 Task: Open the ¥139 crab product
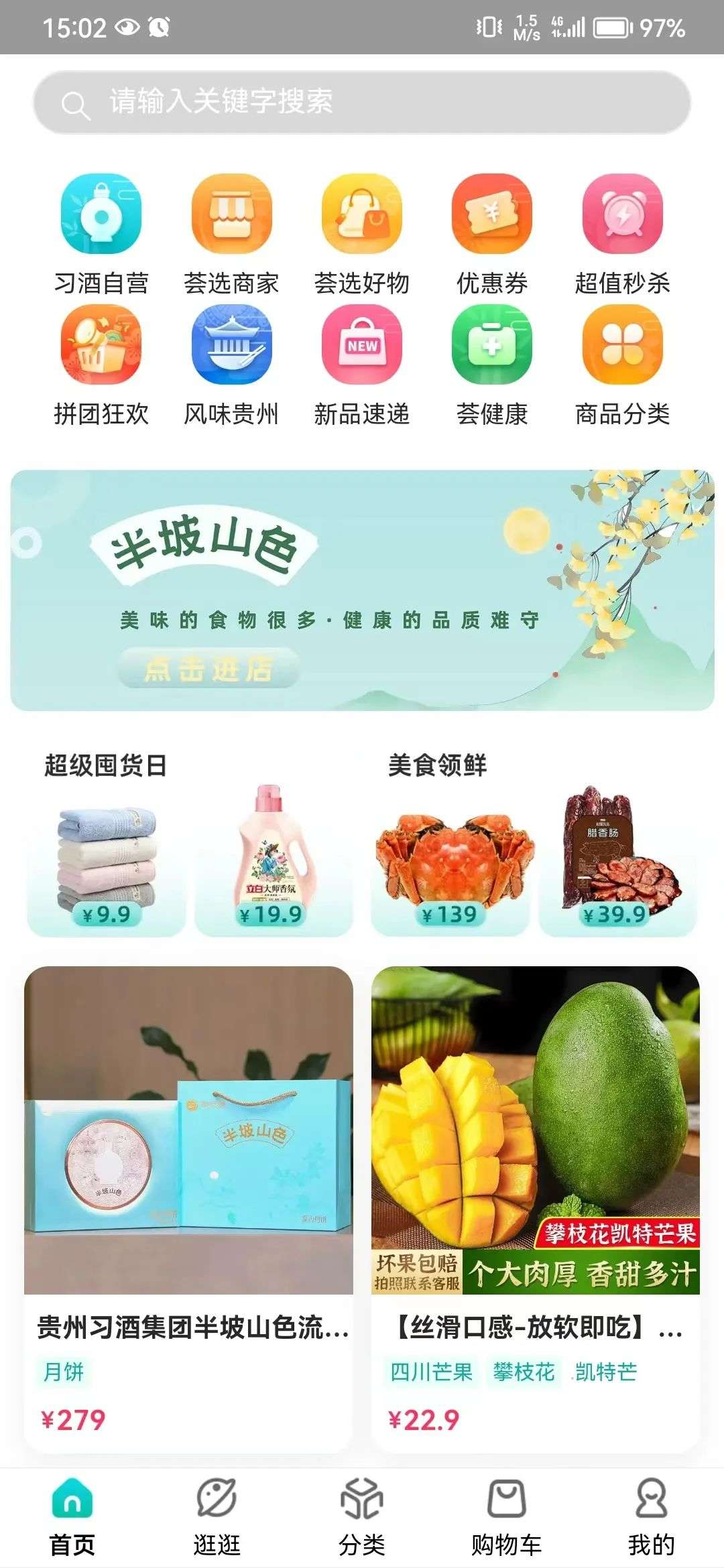pyautogui.click(x=450, y=861)
